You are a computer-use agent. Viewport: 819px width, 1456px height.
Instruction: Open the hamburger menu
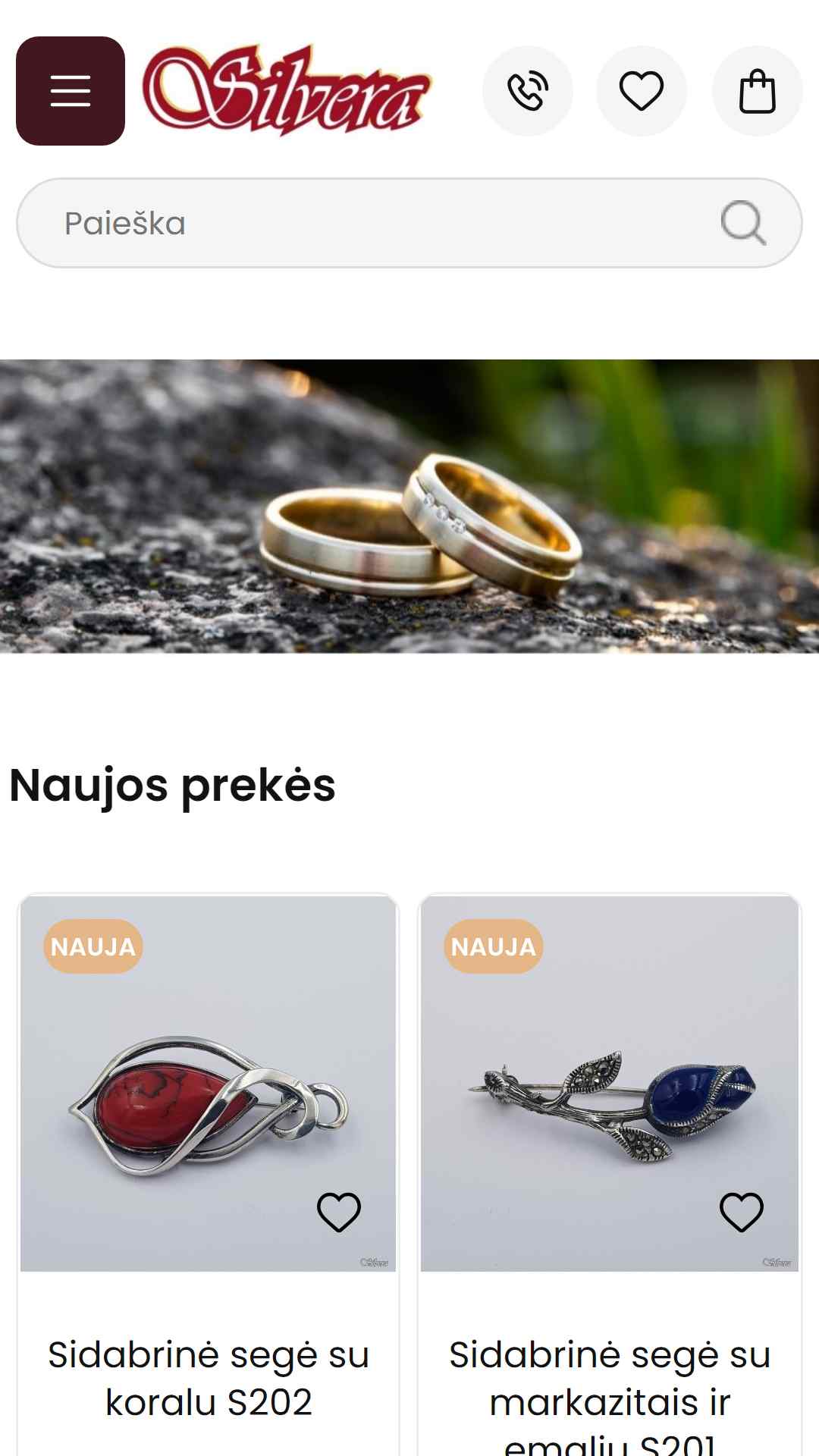click(x=71, y=91)
